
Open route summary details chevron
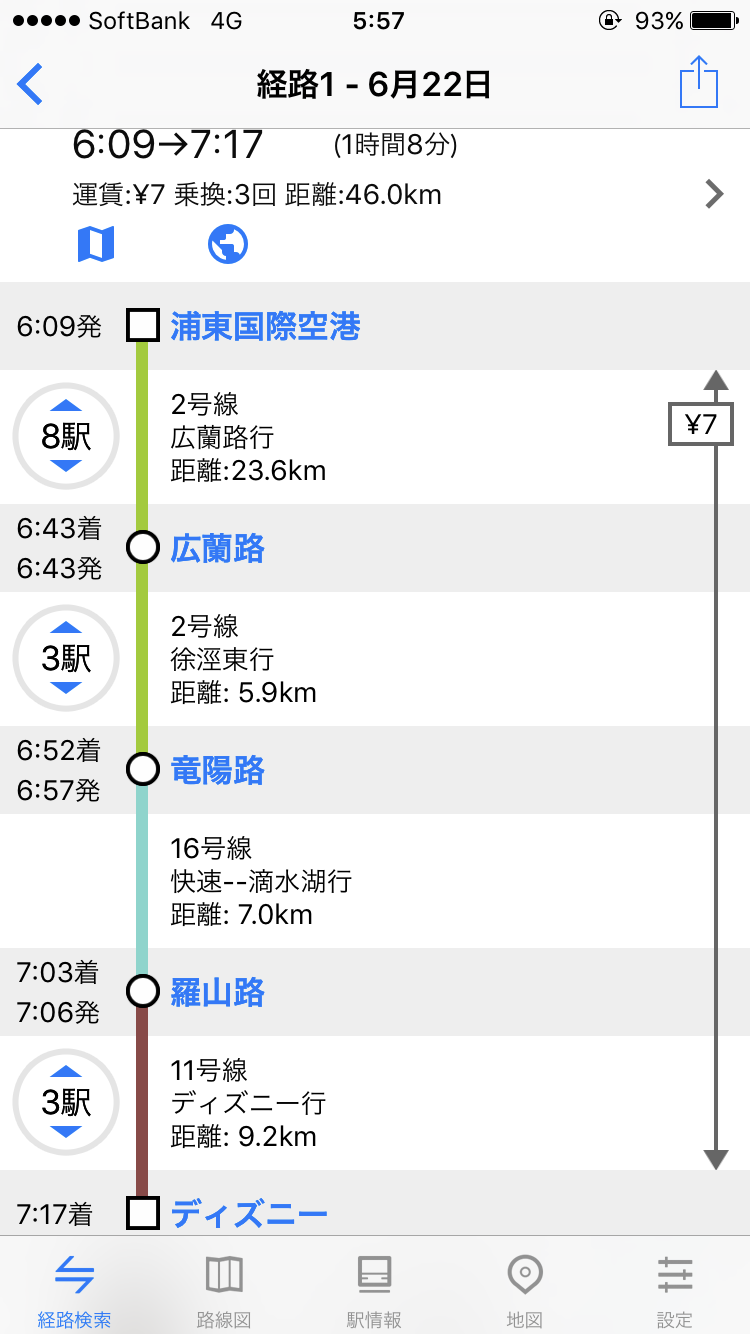(x=713, y=193)
